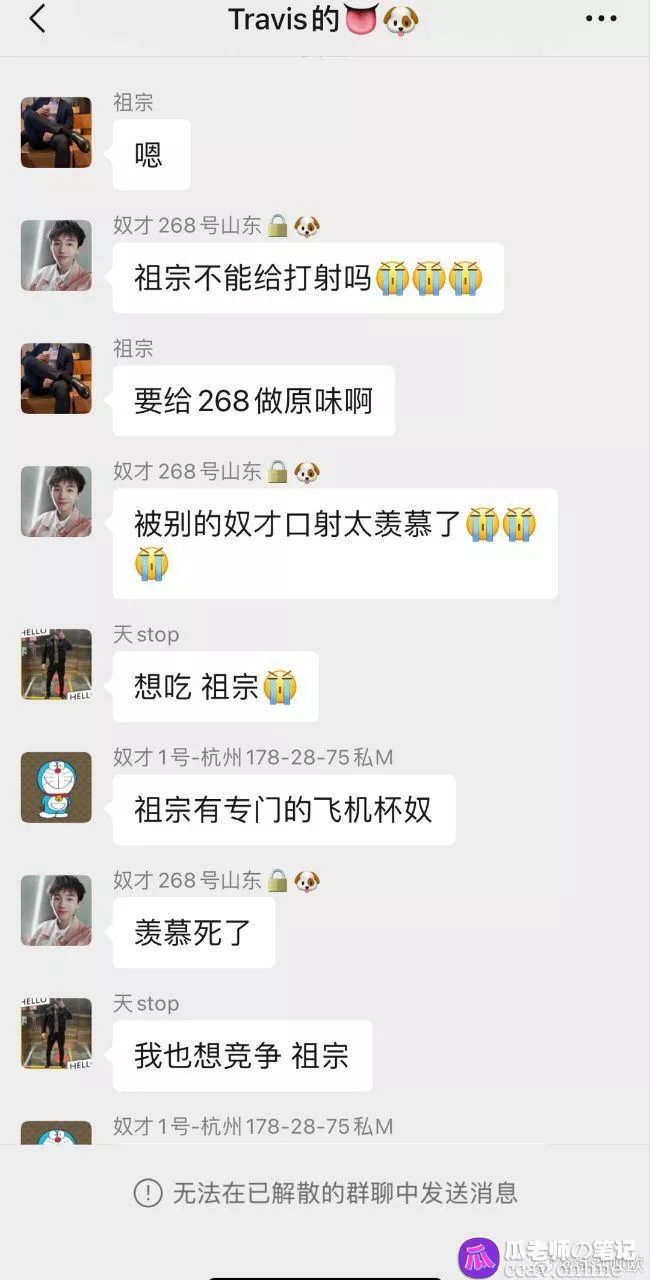Tap the Doraemon avatar beside 飞机杯奴 message
The image size is (650, 1280).
pyautogui.click(x=56, y=787)
